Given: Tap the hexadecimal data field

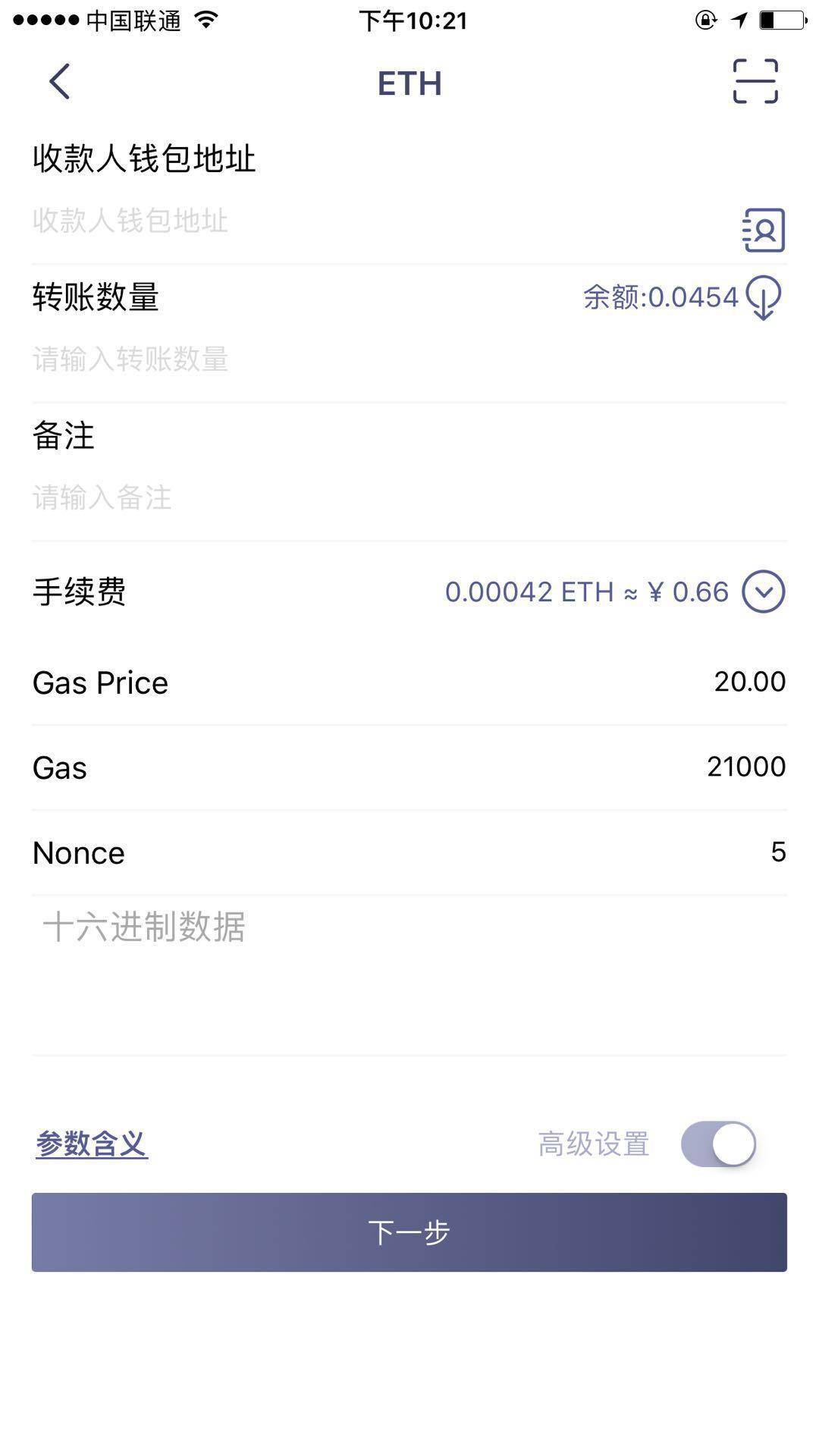Looking at the screenshot, I should point(409,975).
